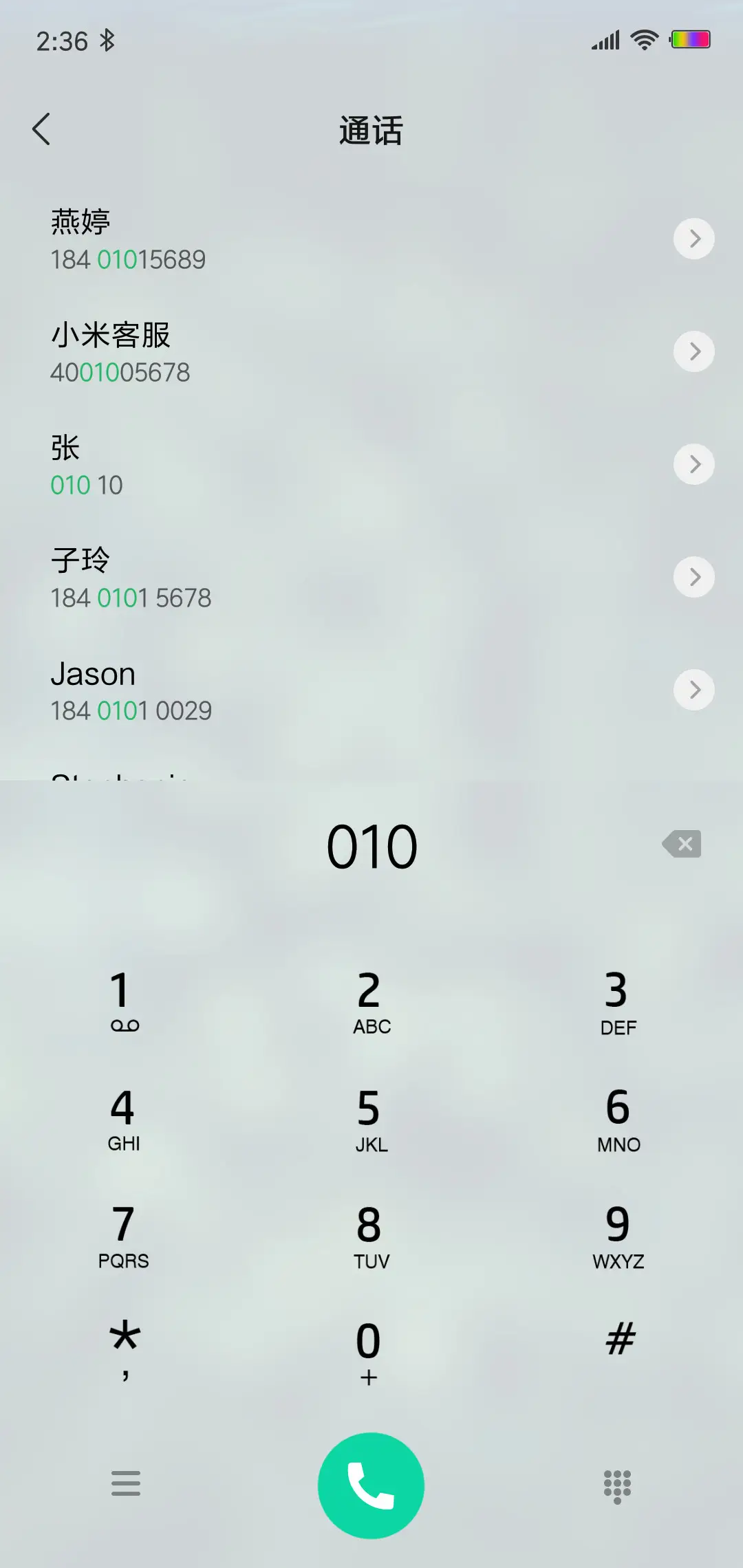This screenshot has width=743, height=1568.
Task: Tap the backspace icon to delete a digit
Action: tap(682, 844)
